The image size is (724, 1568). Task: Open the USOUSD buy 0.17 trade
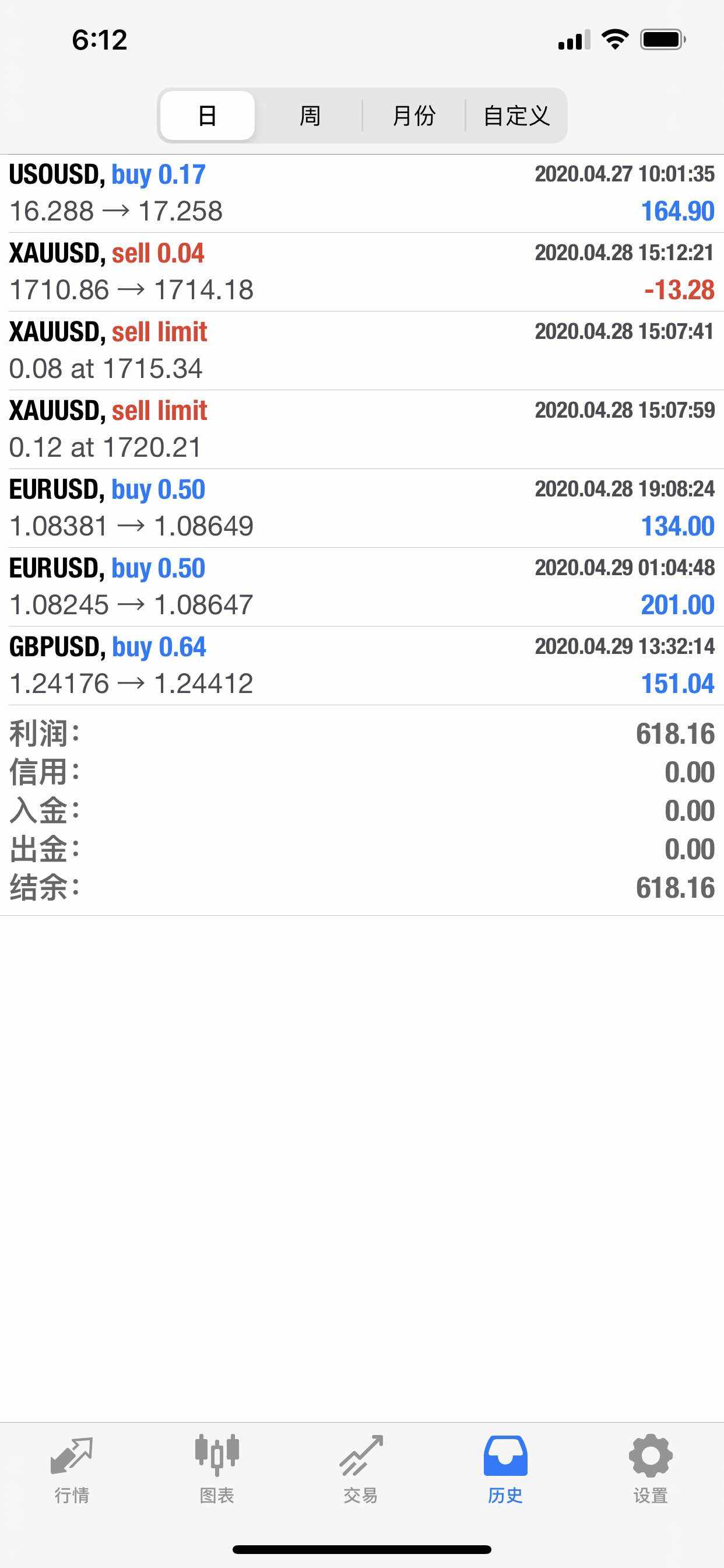pyautogui.click(x=362, y=193)
